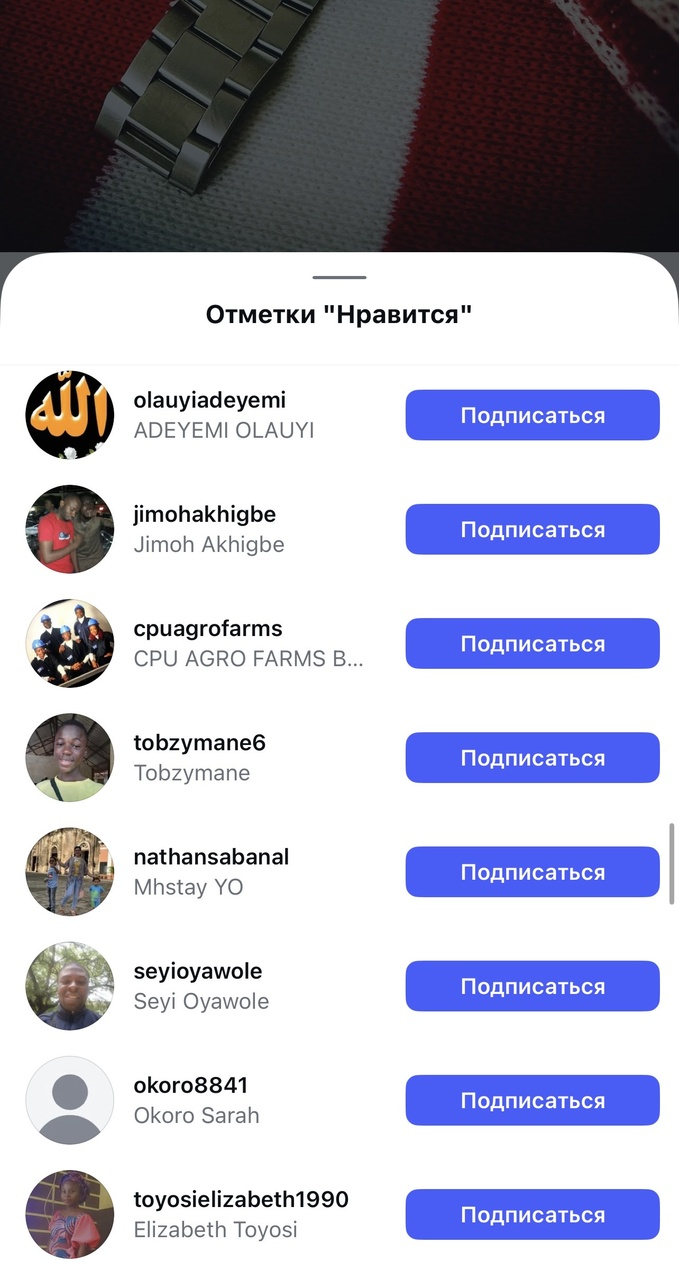View Elizabeth Toyosi's profile
The image size is (679, 1280).
tap(240, 1199)
